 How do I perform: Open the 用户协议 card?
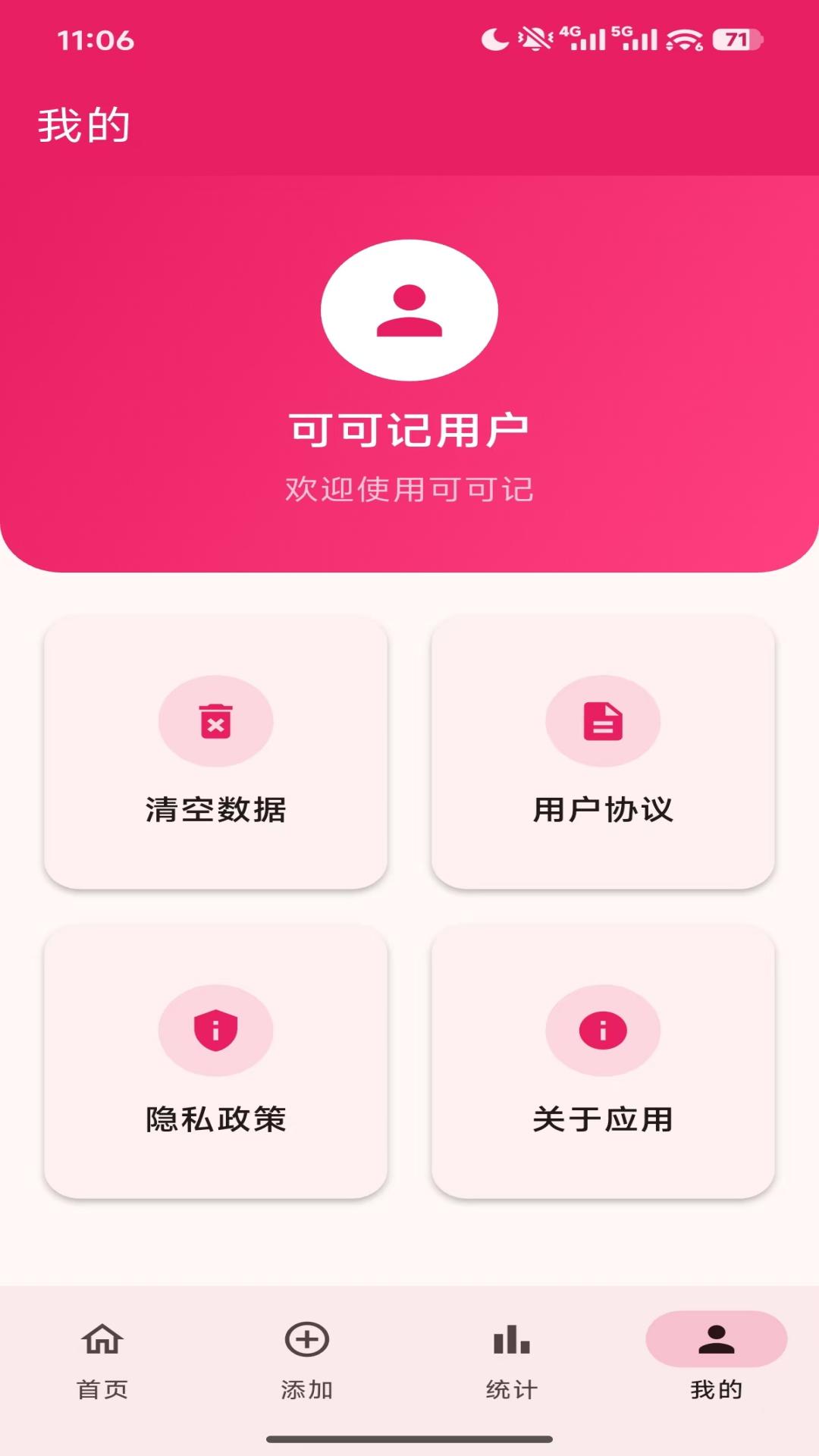pos(603,752)
